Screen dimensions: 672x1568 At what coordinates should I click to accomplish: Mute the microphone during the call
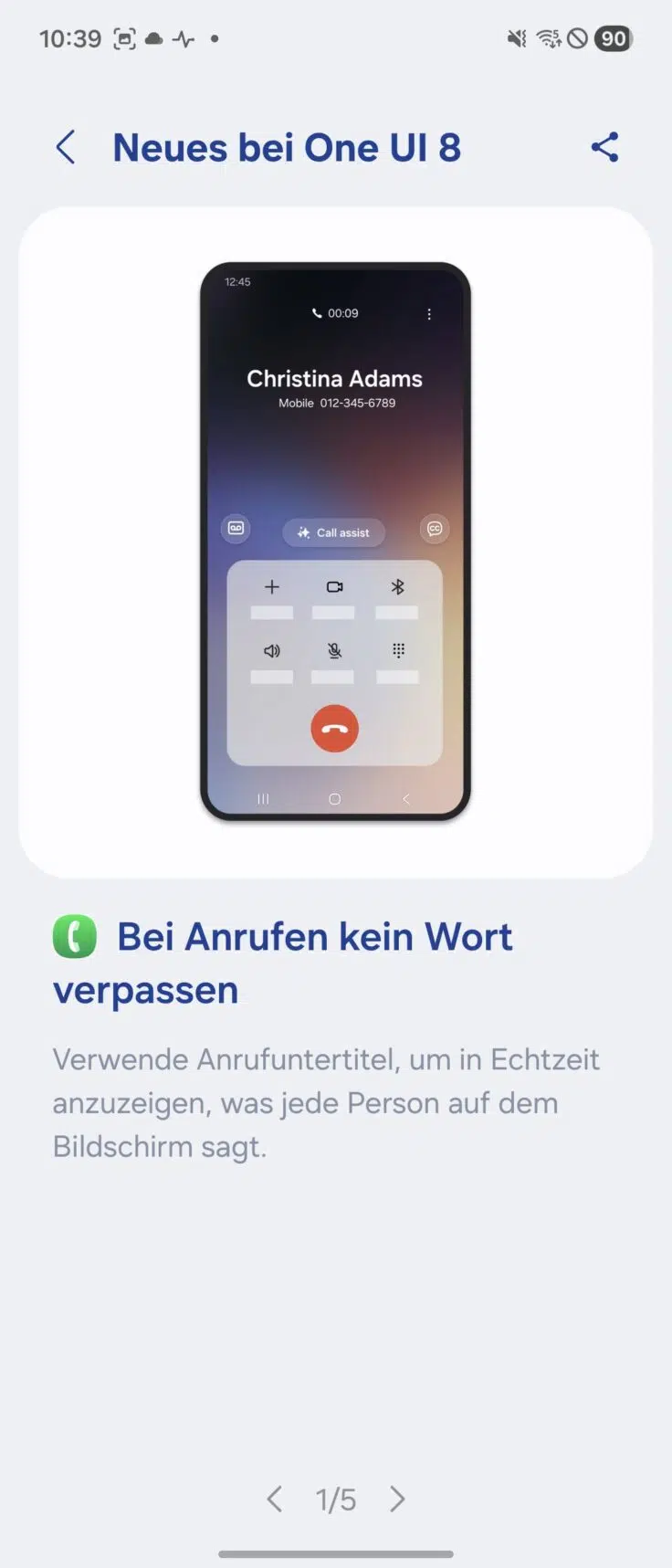coord(334,650)
